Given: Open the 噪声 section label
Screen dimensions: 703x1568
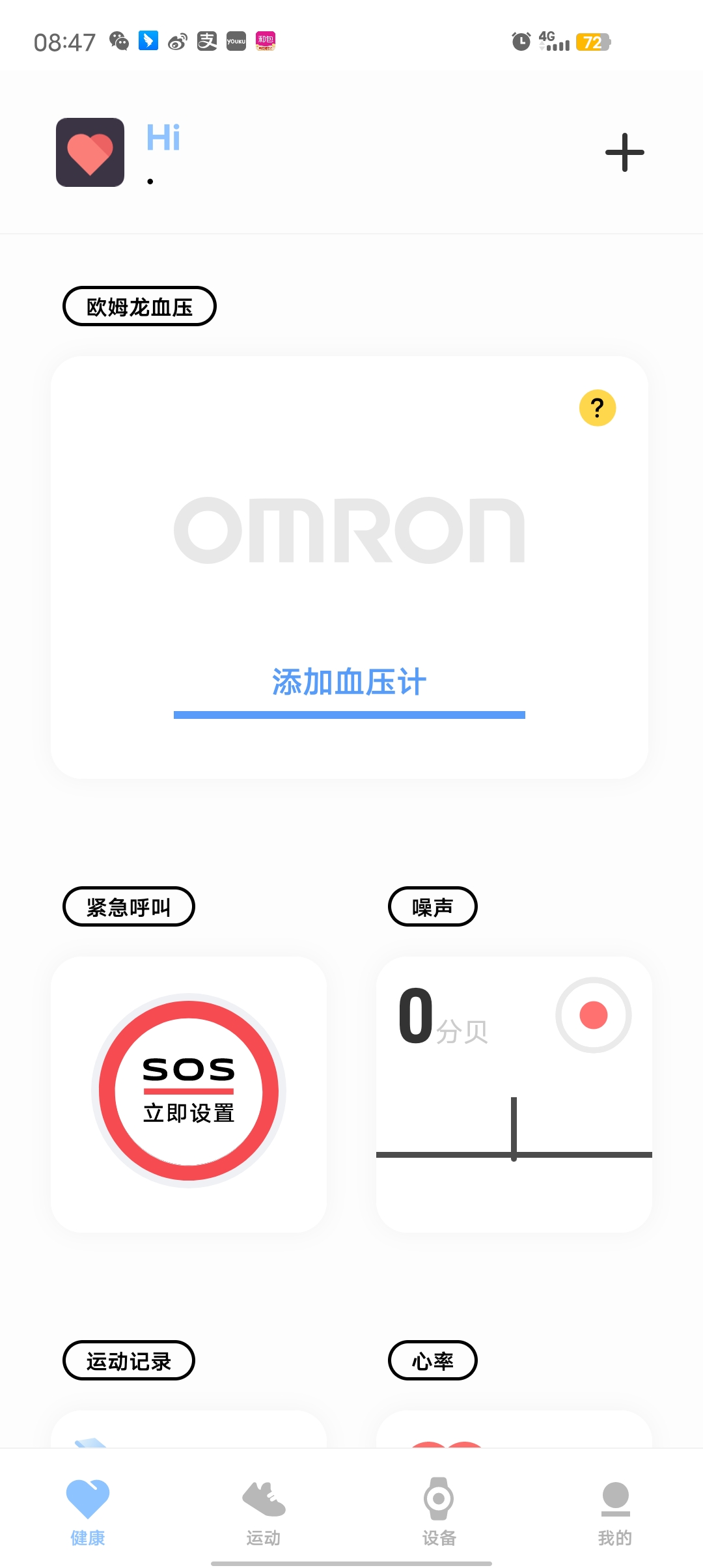Looking at the screenshot, I should [432, 906].
